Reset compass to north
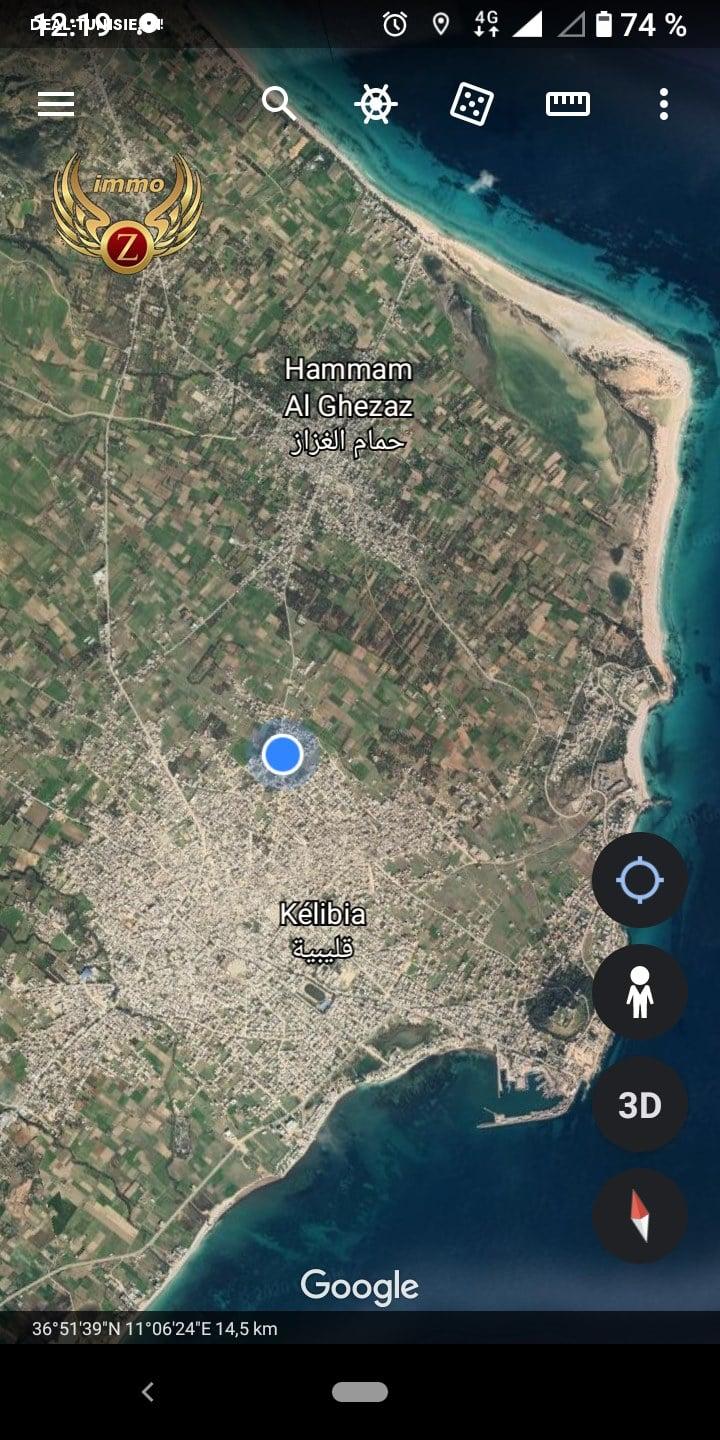Screen dimensions: 720x1440 point(639,1217)
